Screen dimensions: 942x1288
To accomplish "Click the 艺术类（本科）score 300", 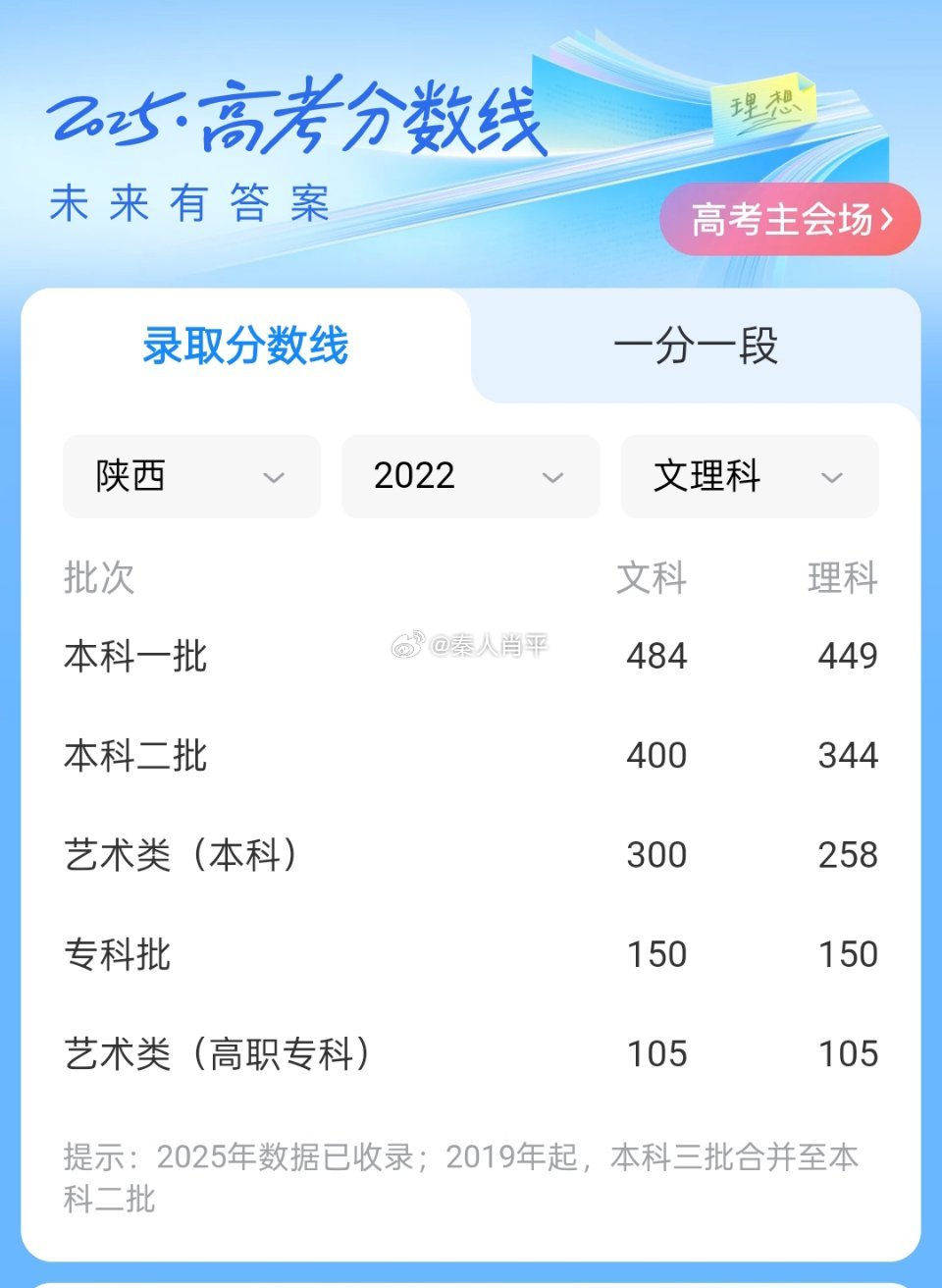I will coord(655,855).
